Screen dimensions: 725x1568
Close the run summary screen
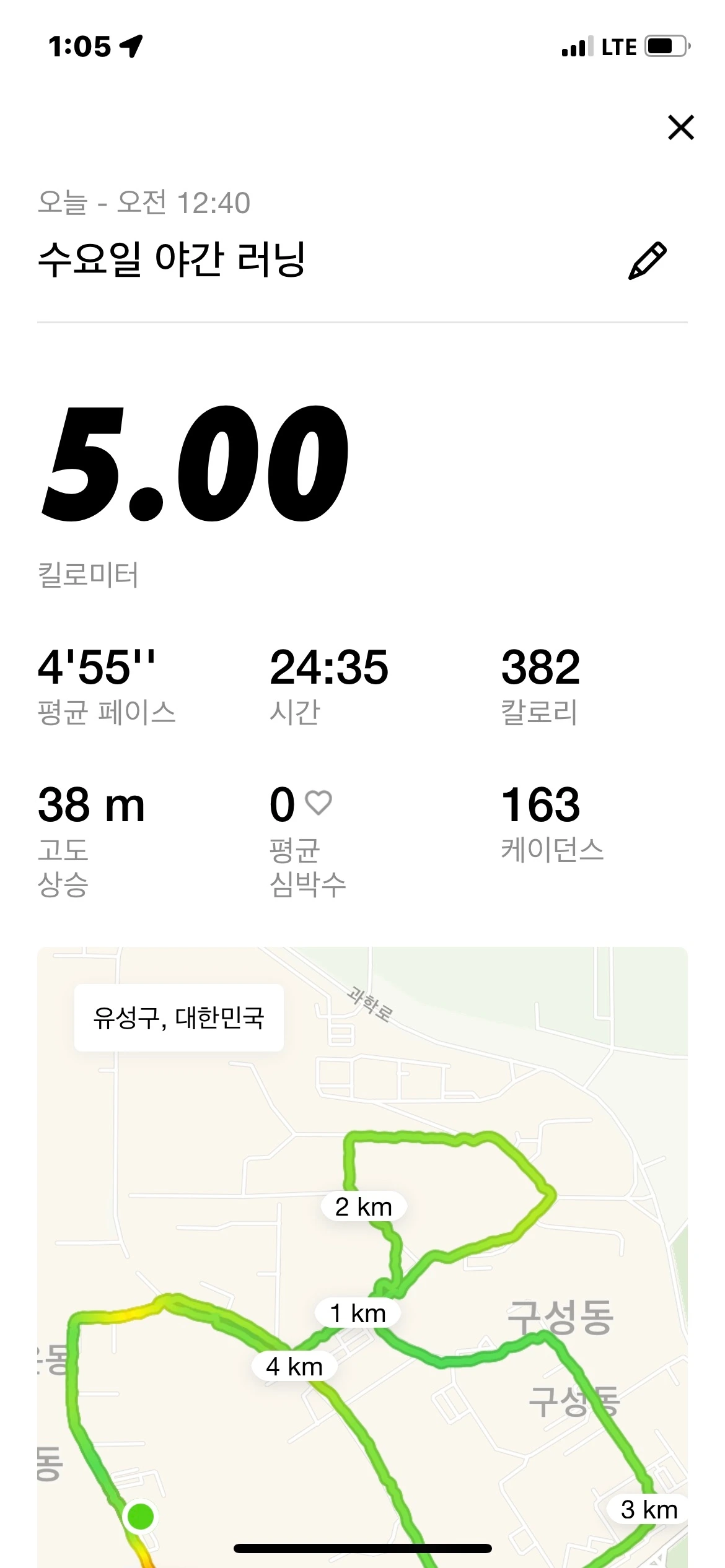[681, 128]
